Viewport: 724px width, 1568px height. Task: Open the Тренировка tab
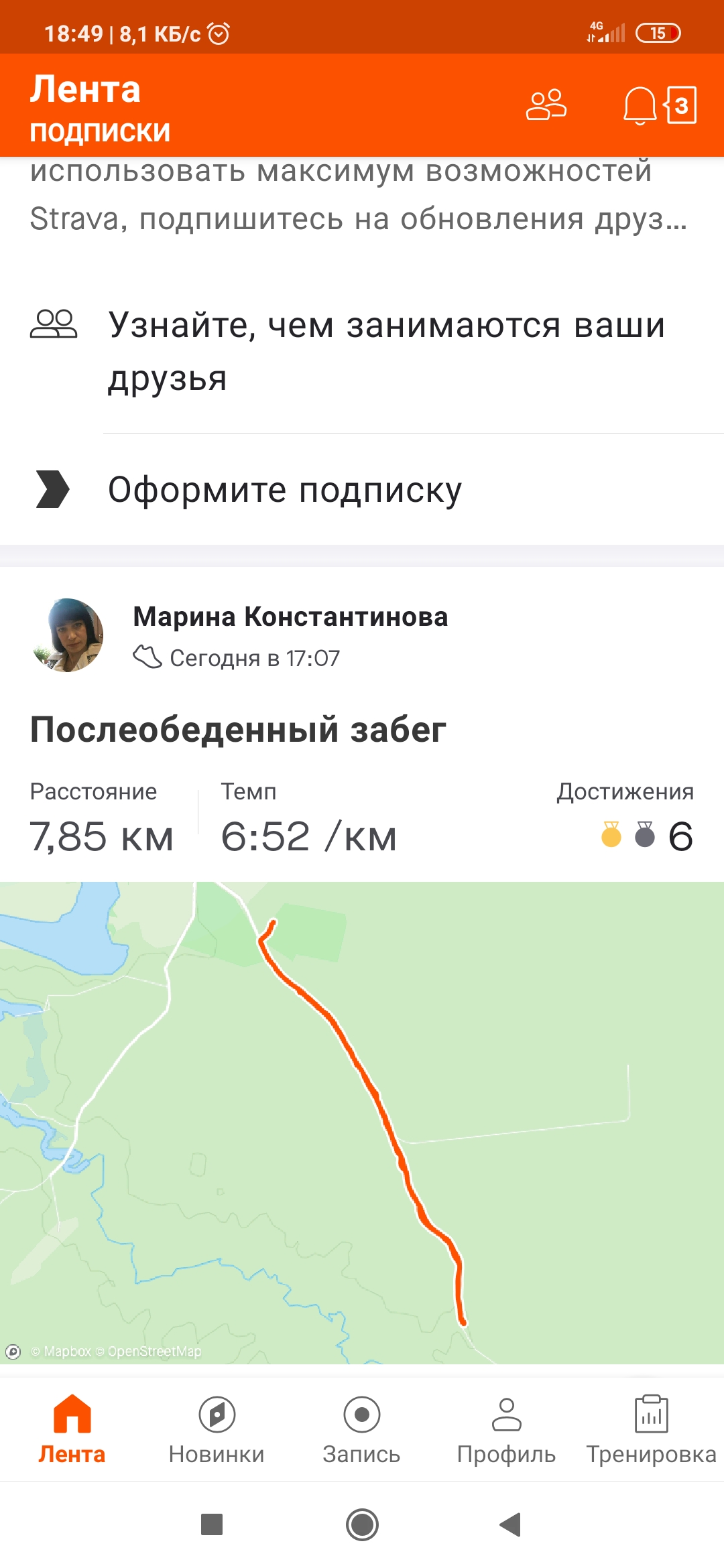(651, 1429)
